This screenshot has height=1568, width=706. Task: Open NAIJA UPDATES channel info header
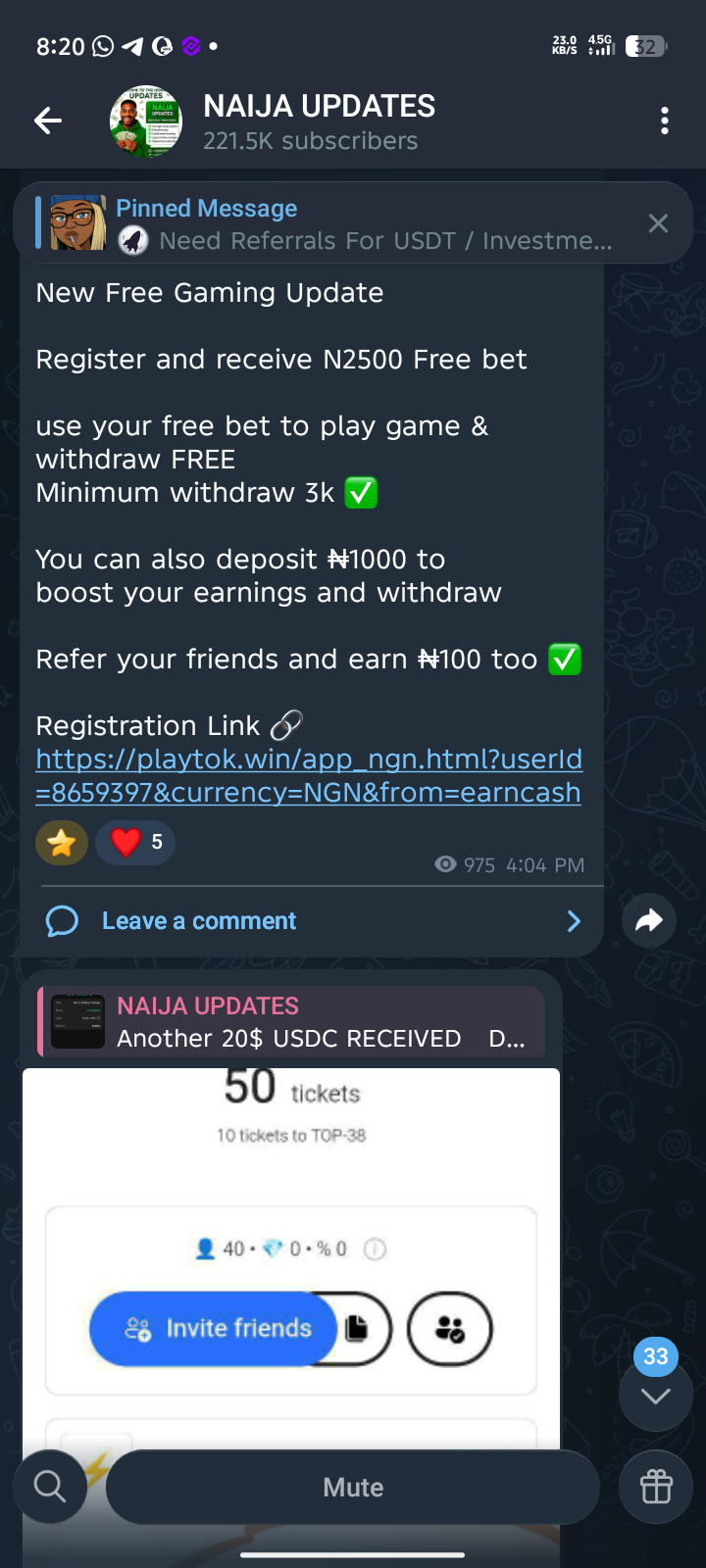[x=320, y=122]
